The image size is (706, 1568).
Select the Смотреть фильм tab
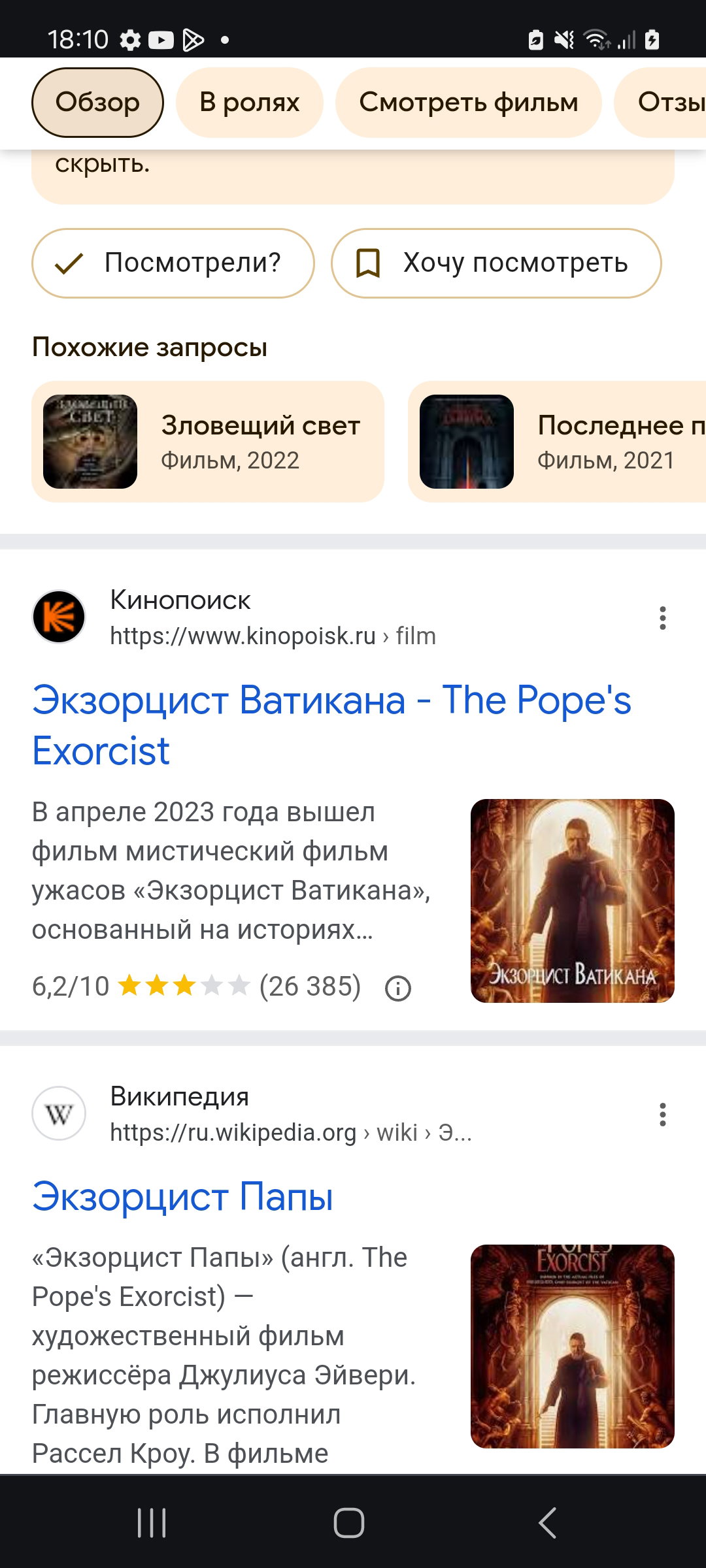[x=469, y=103]
